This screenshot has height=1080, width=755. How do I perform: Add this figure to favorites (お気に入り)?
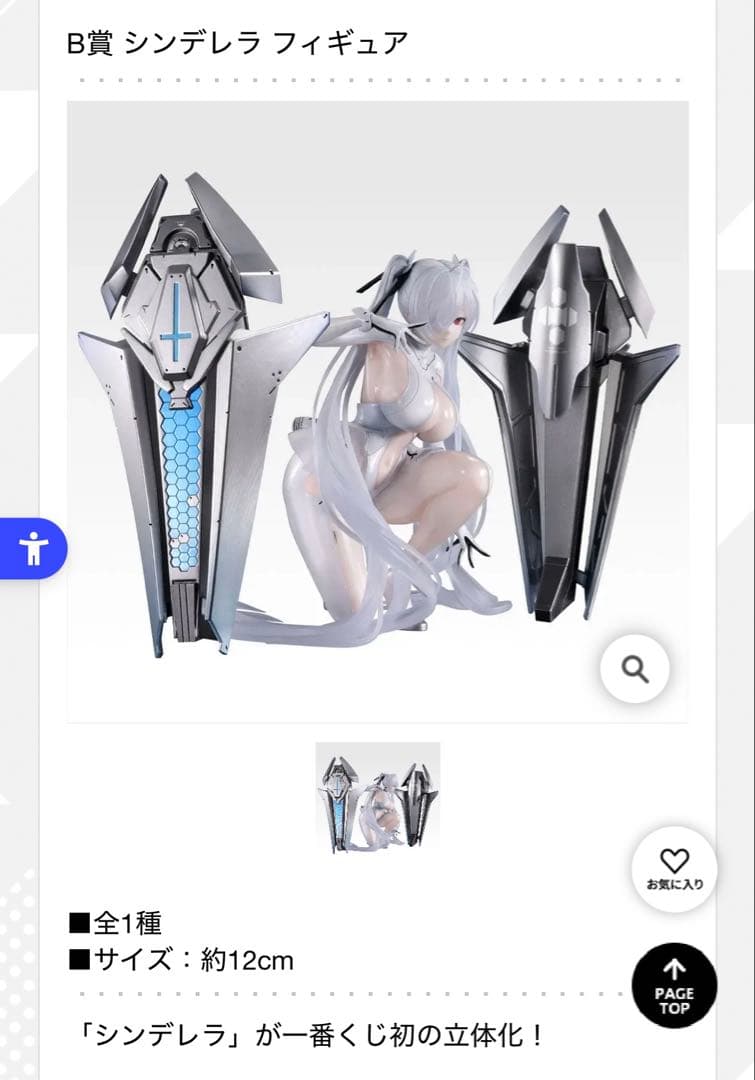click(674, 869)
